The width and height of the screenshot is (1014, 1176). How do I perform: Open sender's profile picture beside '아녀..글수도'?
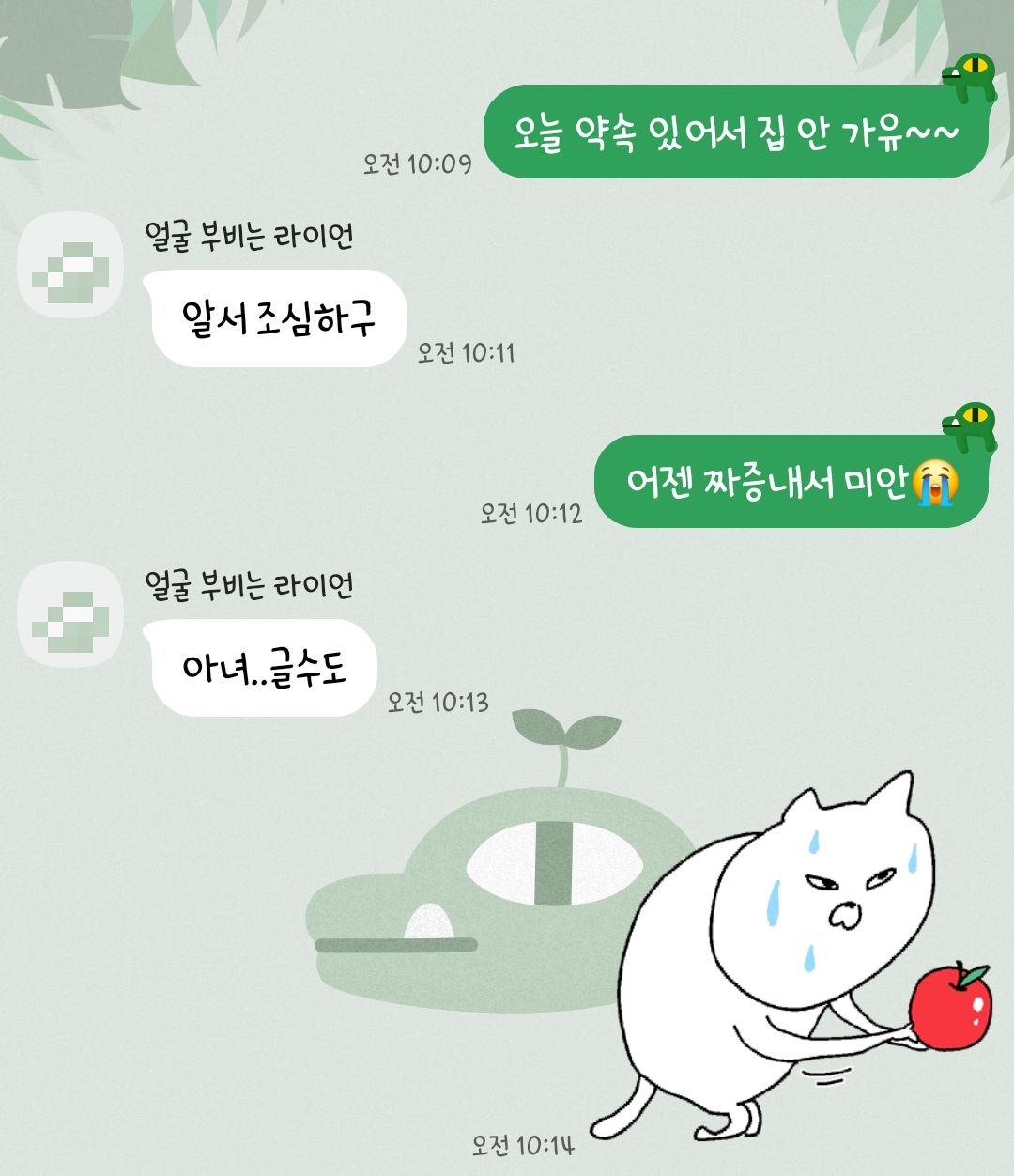point(70,614)
